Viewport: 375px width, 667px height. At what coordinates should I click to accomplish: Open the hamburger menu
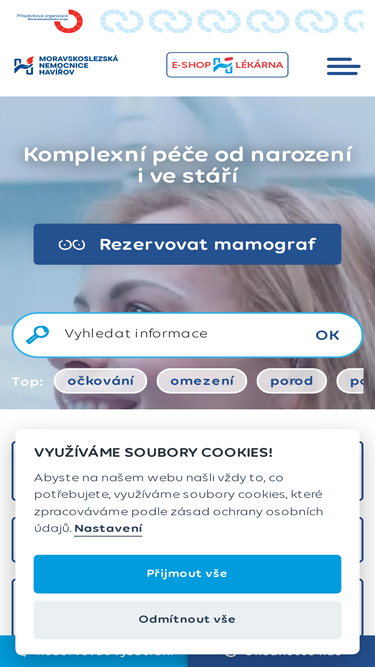(344, 66)
